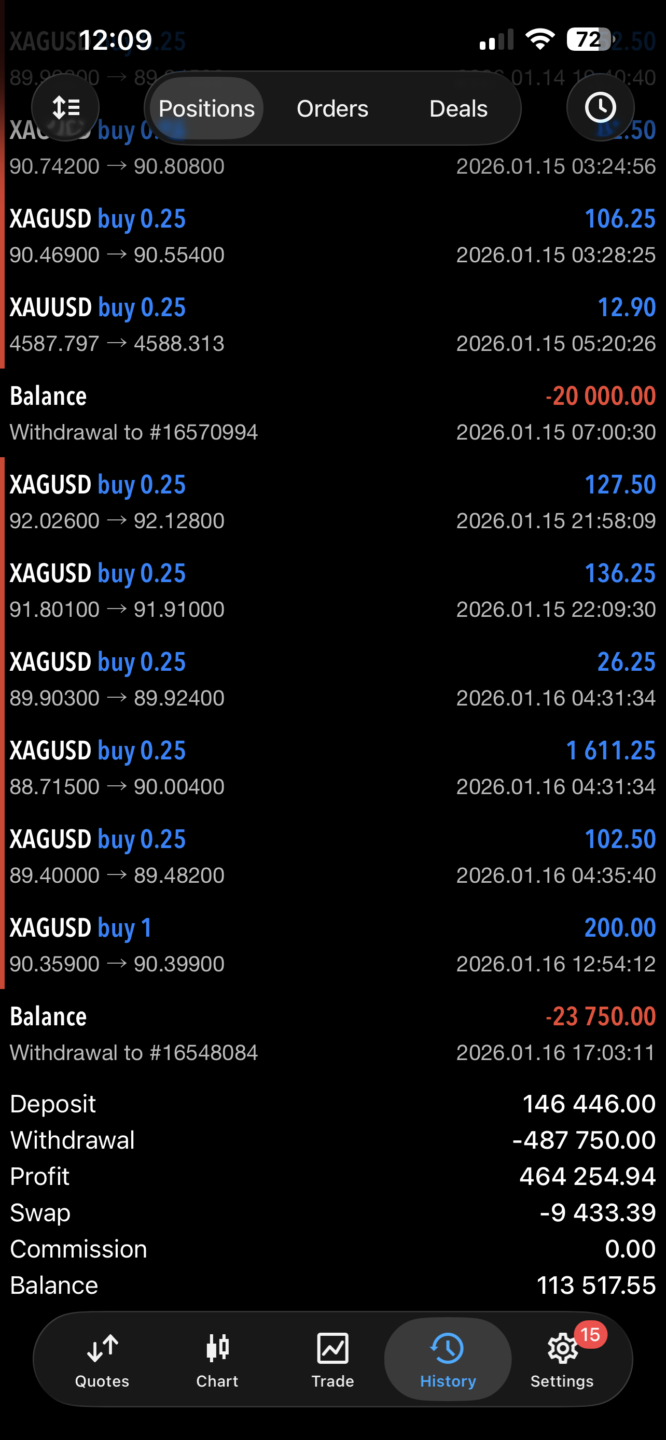666x1440 pixels.
Task: Select the Positions segment
Action: tap(206, 109)
